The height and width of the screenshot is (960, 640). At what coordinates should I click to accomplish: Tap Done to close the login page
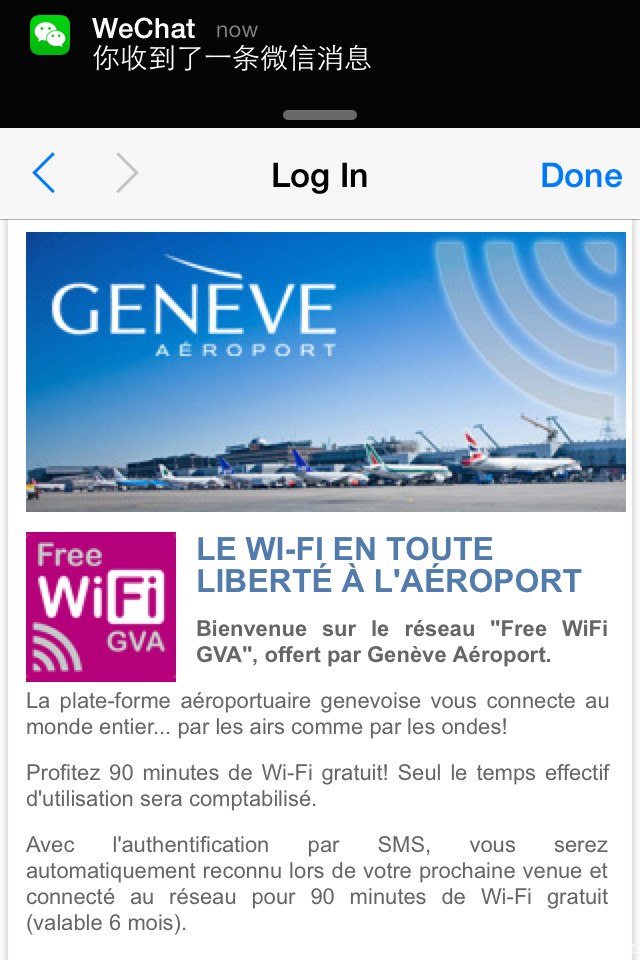pyautogui.click(x=580, y=175)
